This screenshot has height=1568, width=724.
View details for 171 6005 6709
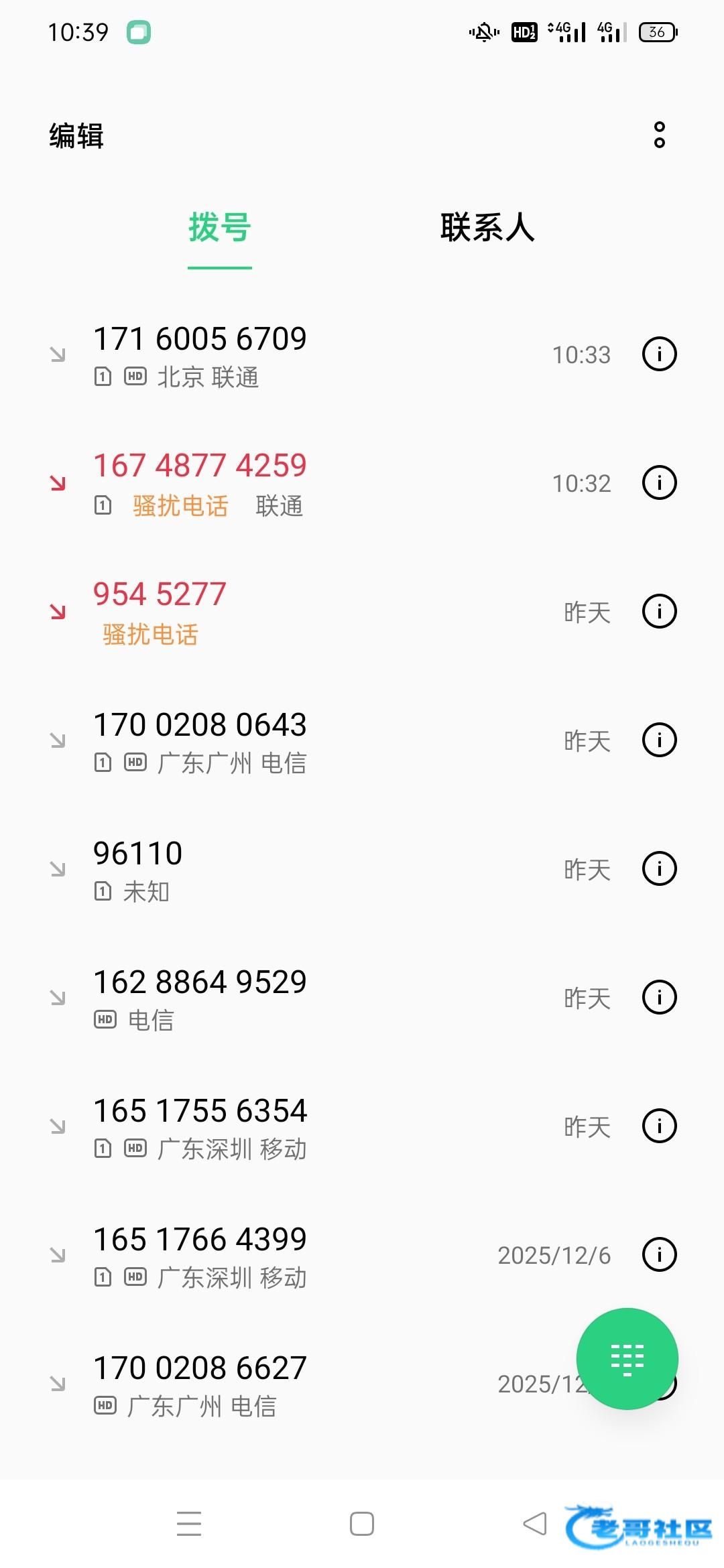click(660, 354)
